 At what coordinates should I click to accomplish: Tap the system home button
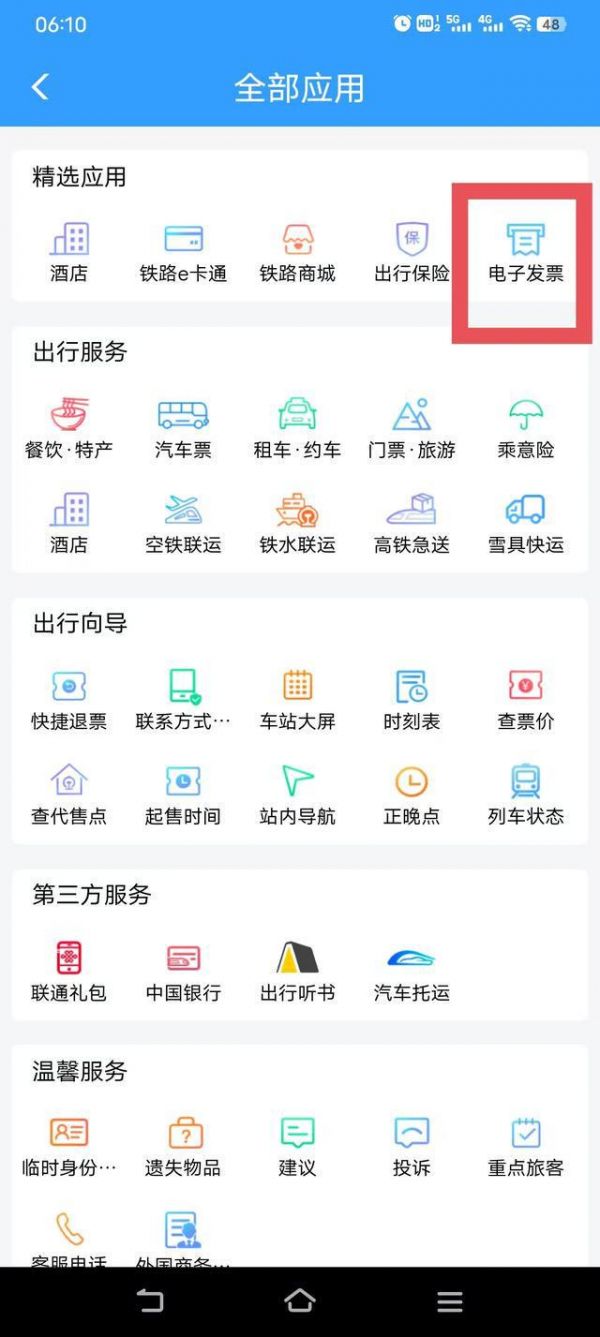[300, 1300]
